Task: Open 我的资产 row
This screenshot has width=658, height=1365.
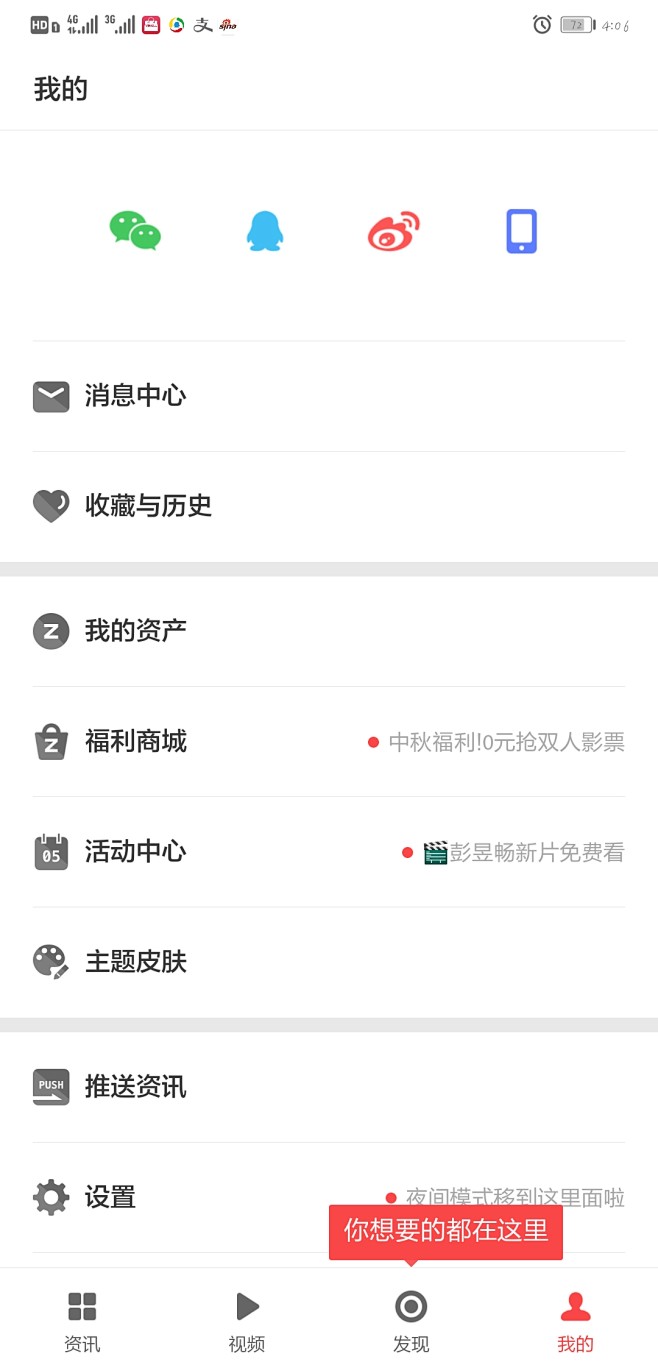Action: click(x=329, y=631)
